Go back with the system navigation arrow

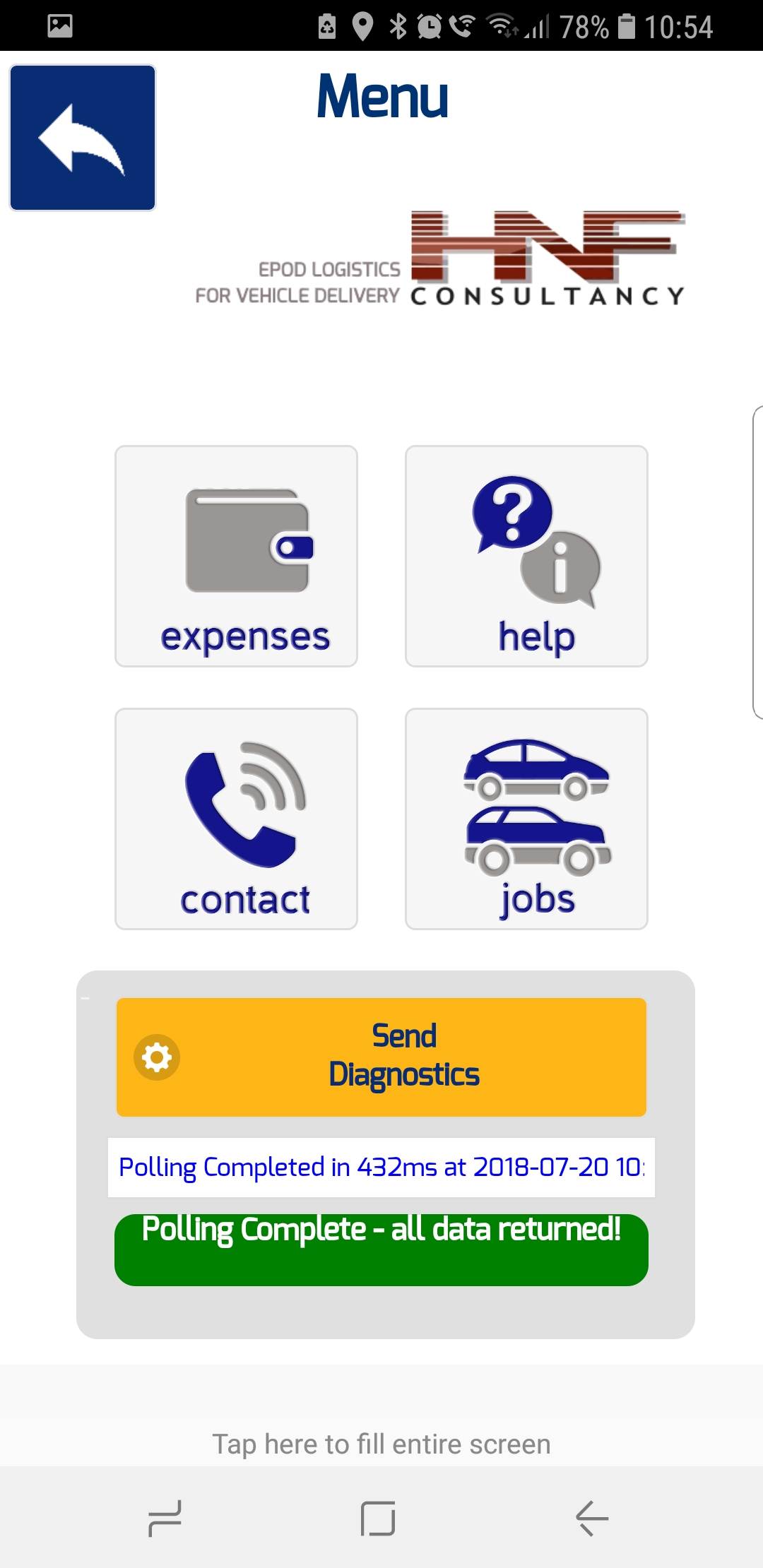coord(592,1518)
